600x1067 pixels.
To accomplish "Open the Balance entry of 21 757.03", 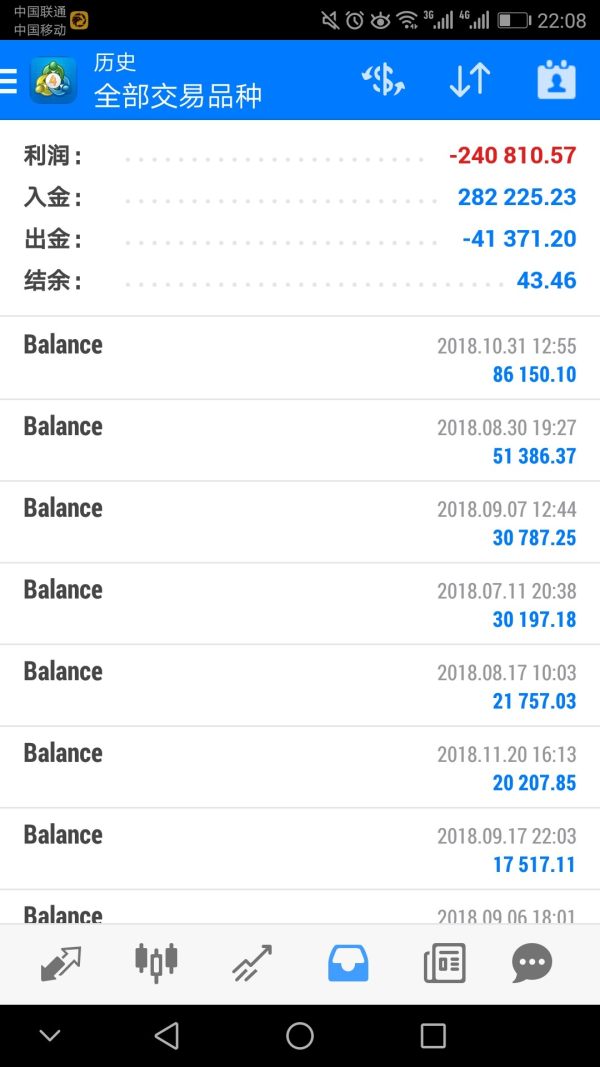I will point(300,685).
